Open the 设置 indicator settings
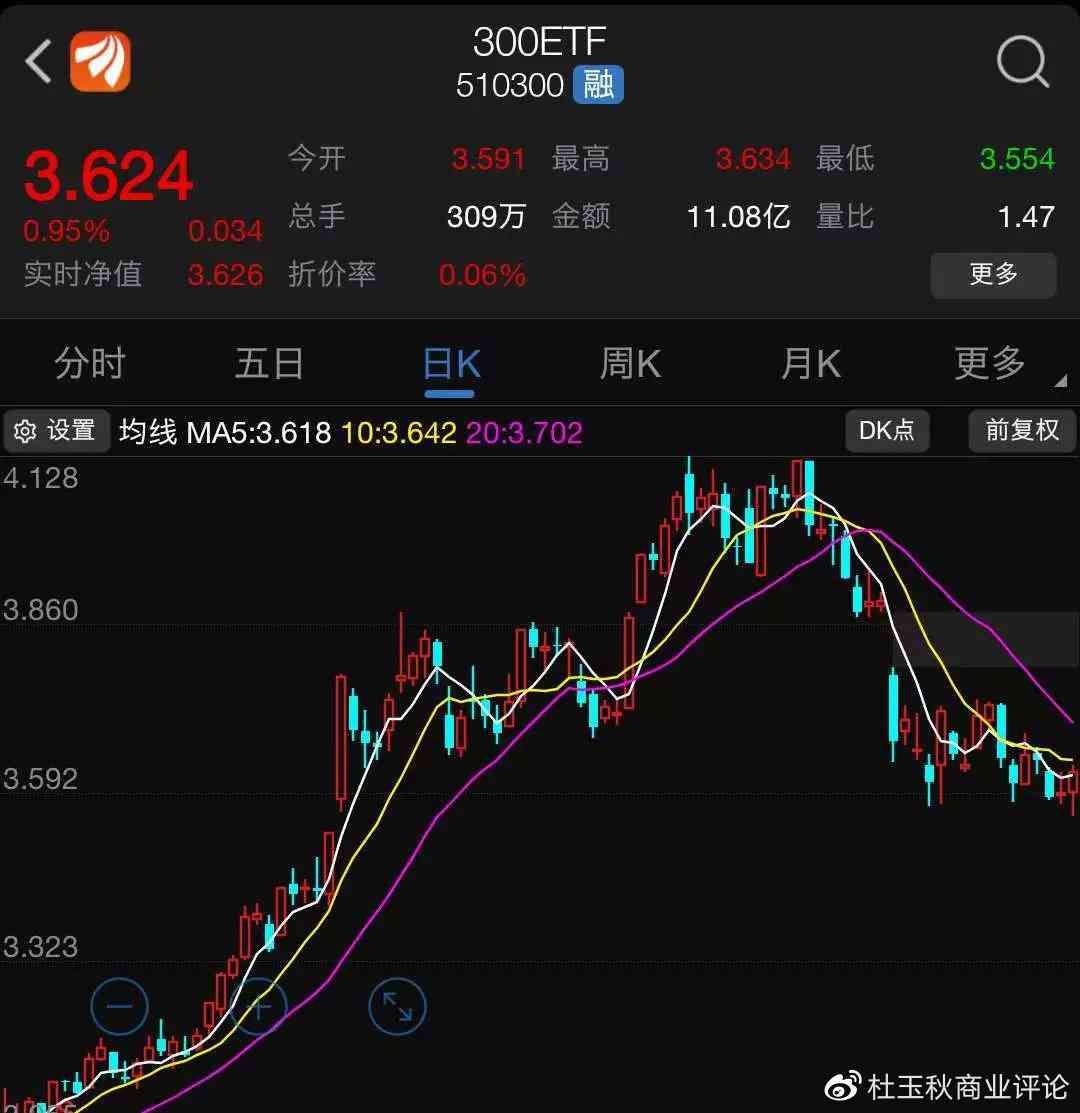Viewport: 1080px width, 1113px height. click(57, 431)
